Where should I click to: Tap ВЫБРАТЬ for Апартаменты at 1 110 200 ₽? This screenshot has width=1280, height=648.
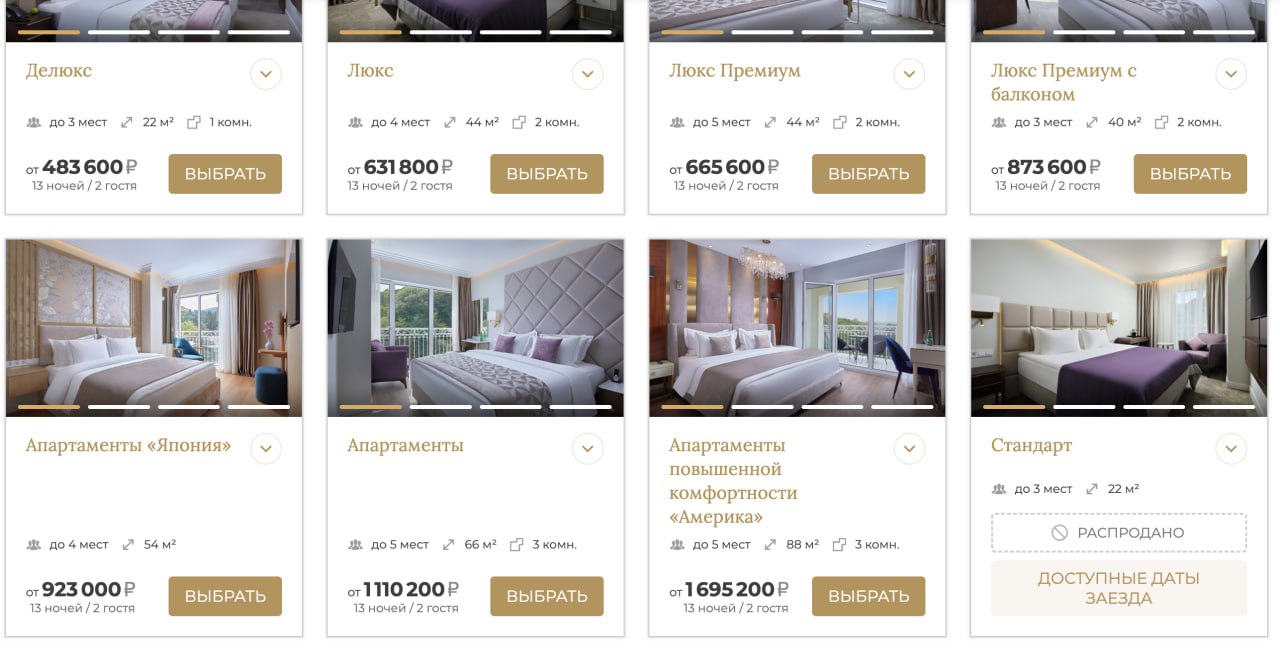pyautogui.click(x=547, y=596)
